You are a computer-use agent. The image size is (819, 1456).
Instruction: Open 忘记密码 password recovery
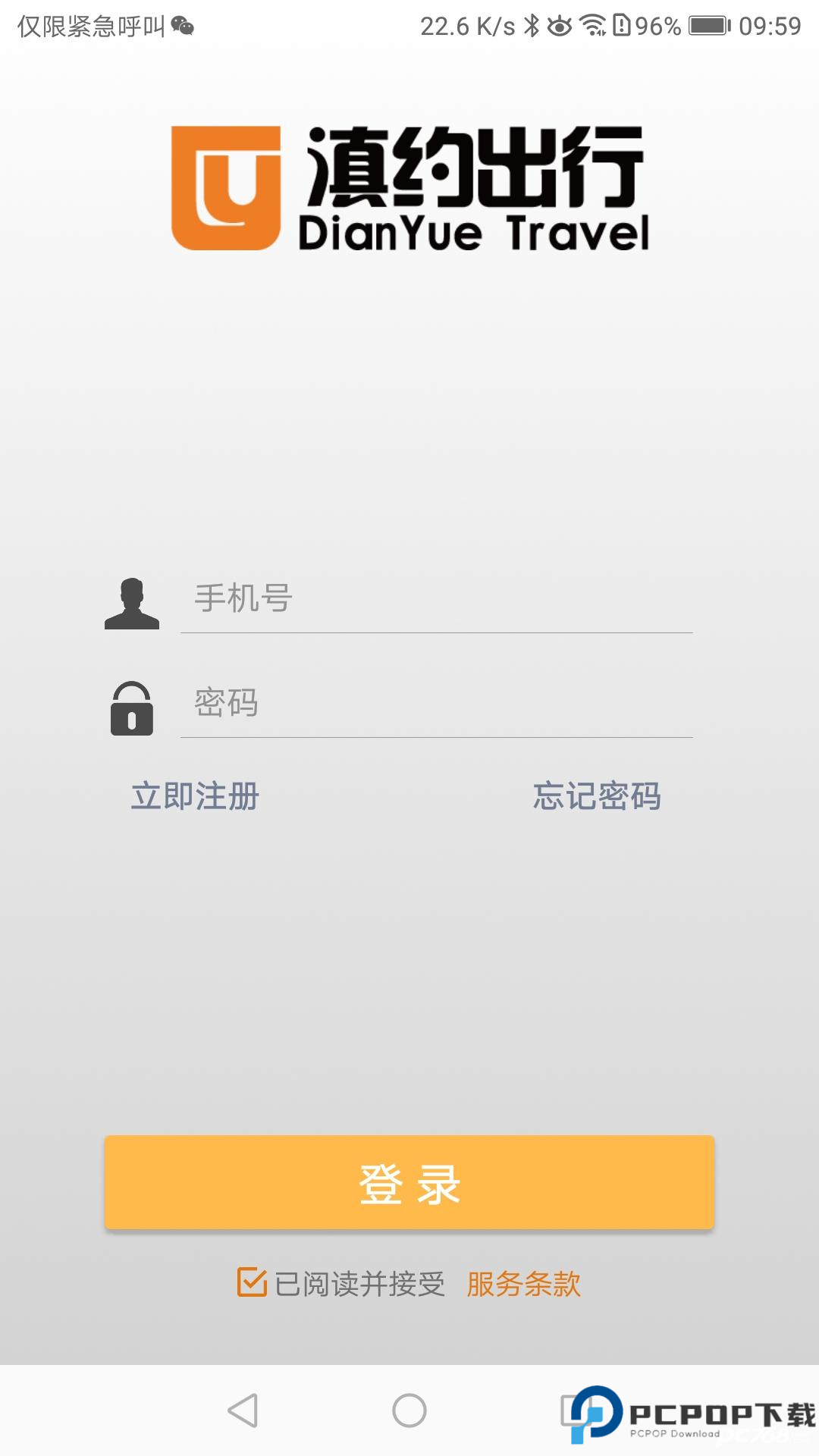(x=598, y=796)
